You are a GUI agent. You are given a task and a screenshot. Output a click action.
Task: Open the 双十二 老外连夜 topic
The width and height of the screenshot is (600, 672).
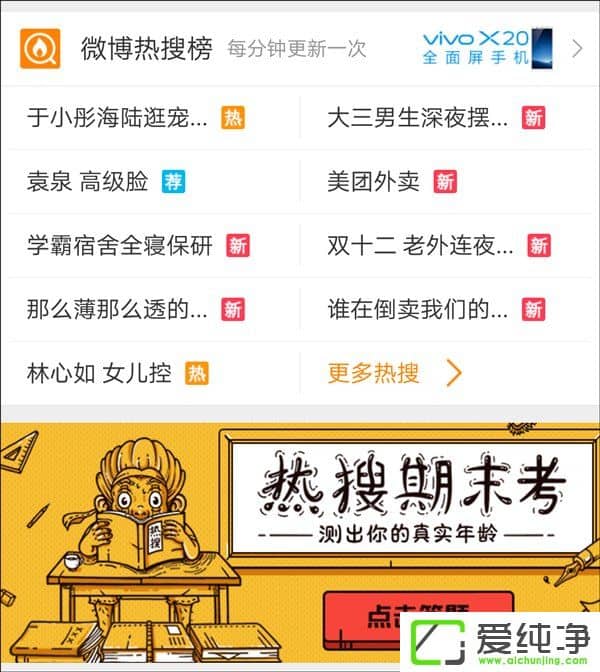(x=420, y=245)
